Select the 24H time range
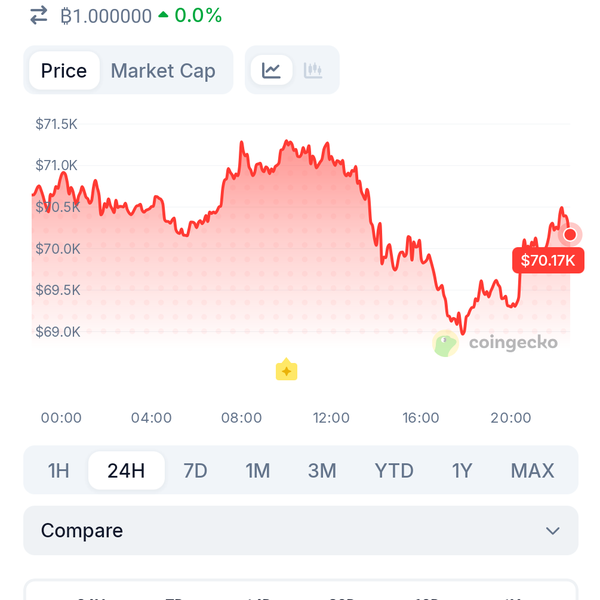 [x=126, y=470]
